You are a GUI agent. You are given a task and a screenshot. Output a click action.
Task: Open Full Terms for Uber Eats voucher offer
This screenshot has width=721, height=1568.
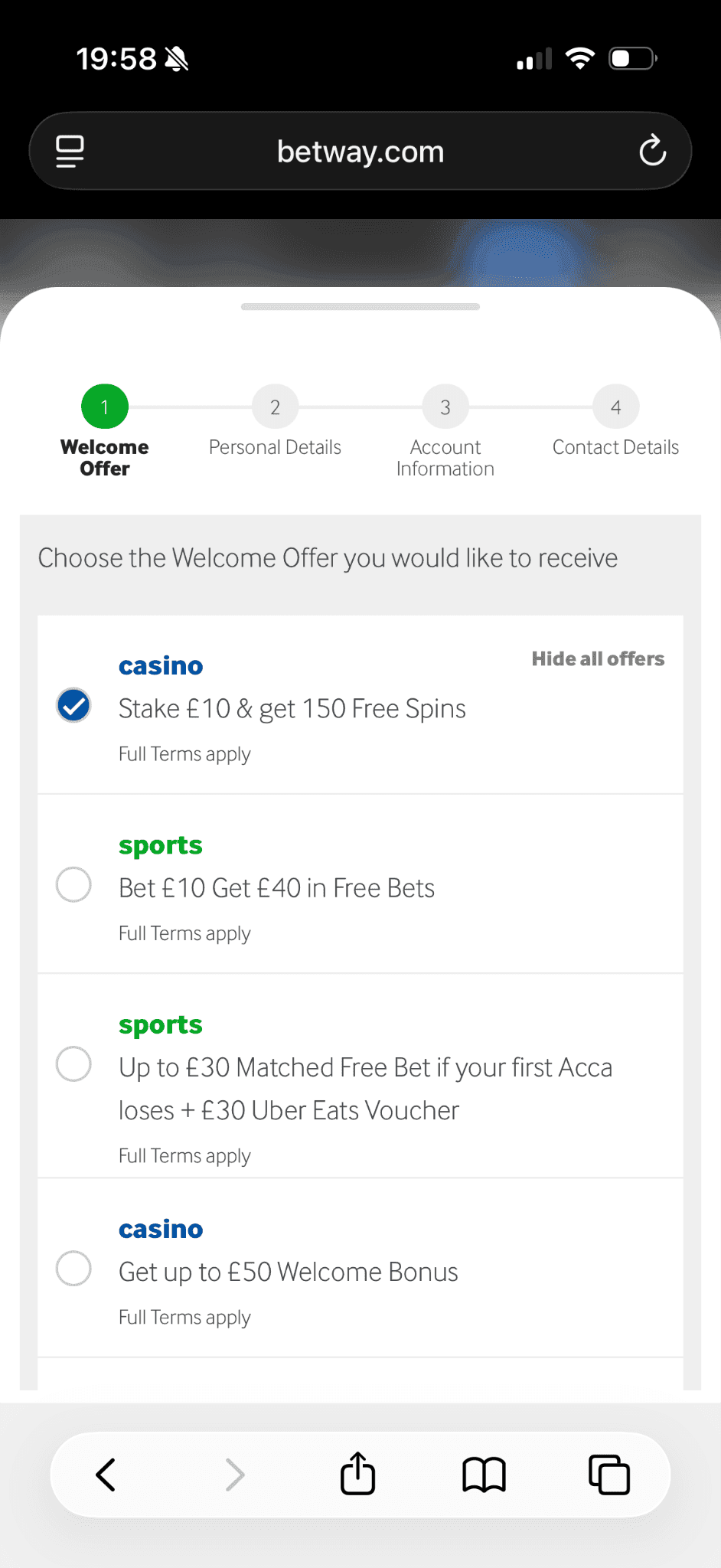point(184,1155)
